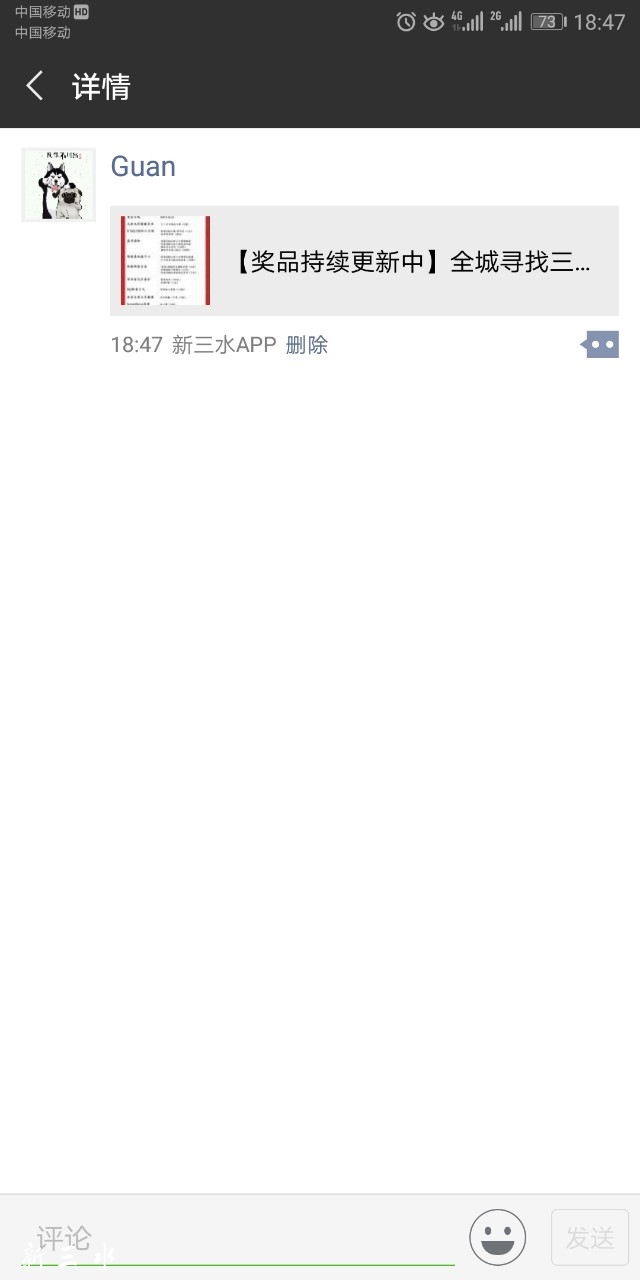Tap the 删除 link to delete post
This screenshot has height=1280, width=640.
[307, 345]
